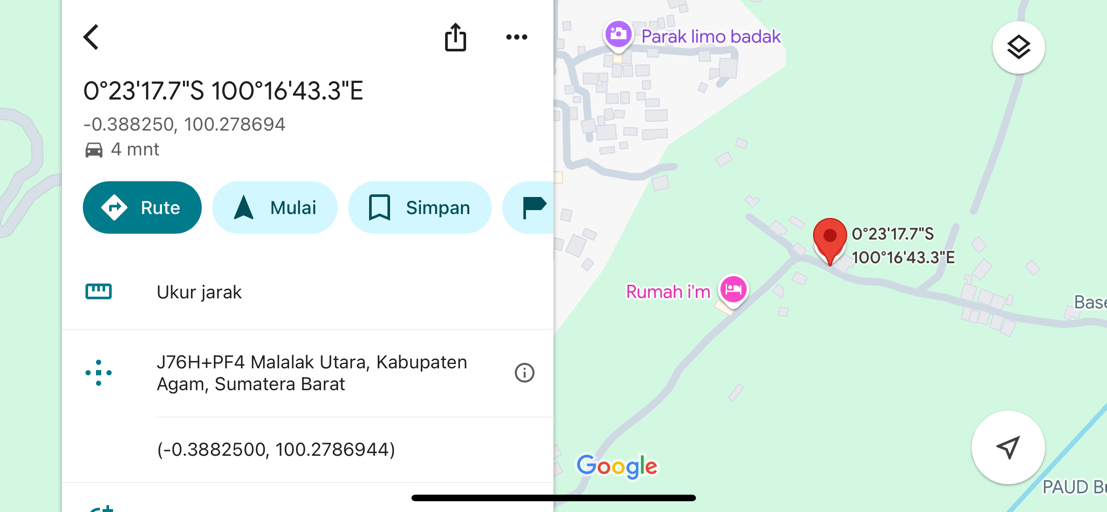Viewport: 1107px width, 512px height.
Task: Open the three-dot overflow menu
Action: point(516,37)
